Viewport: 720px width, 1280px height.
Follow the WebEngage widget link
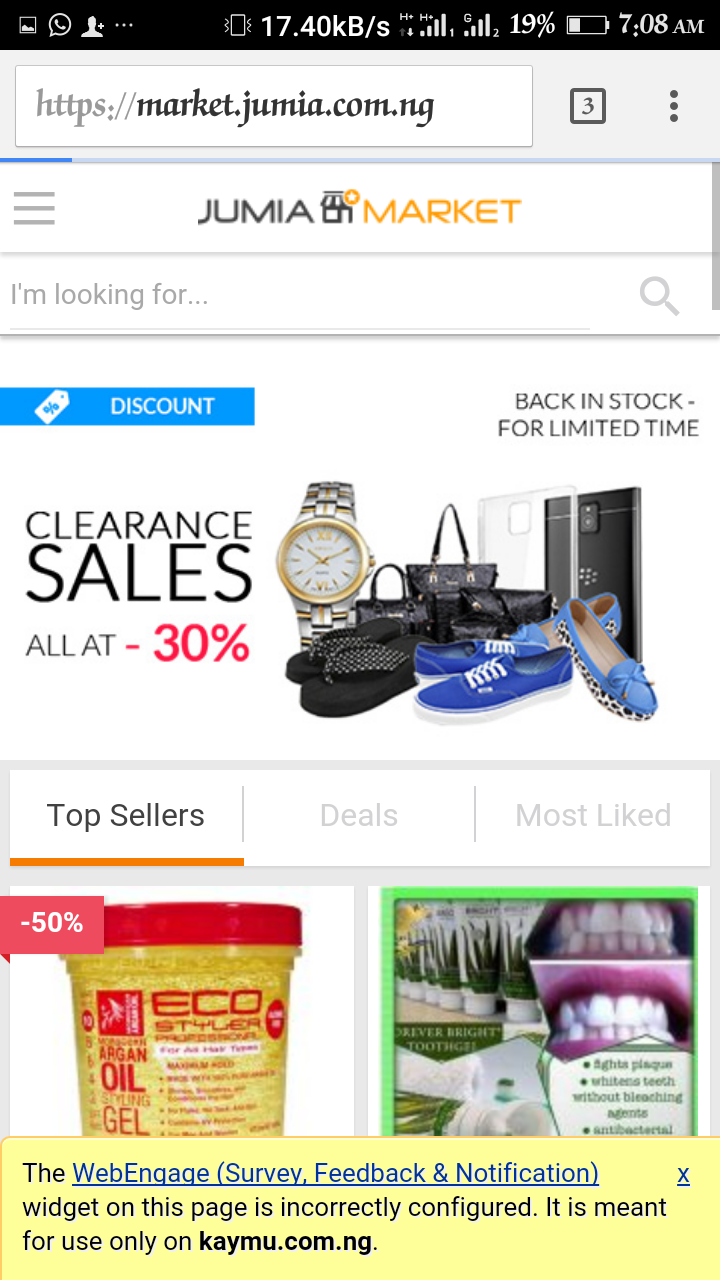(x=336, y=1173)
